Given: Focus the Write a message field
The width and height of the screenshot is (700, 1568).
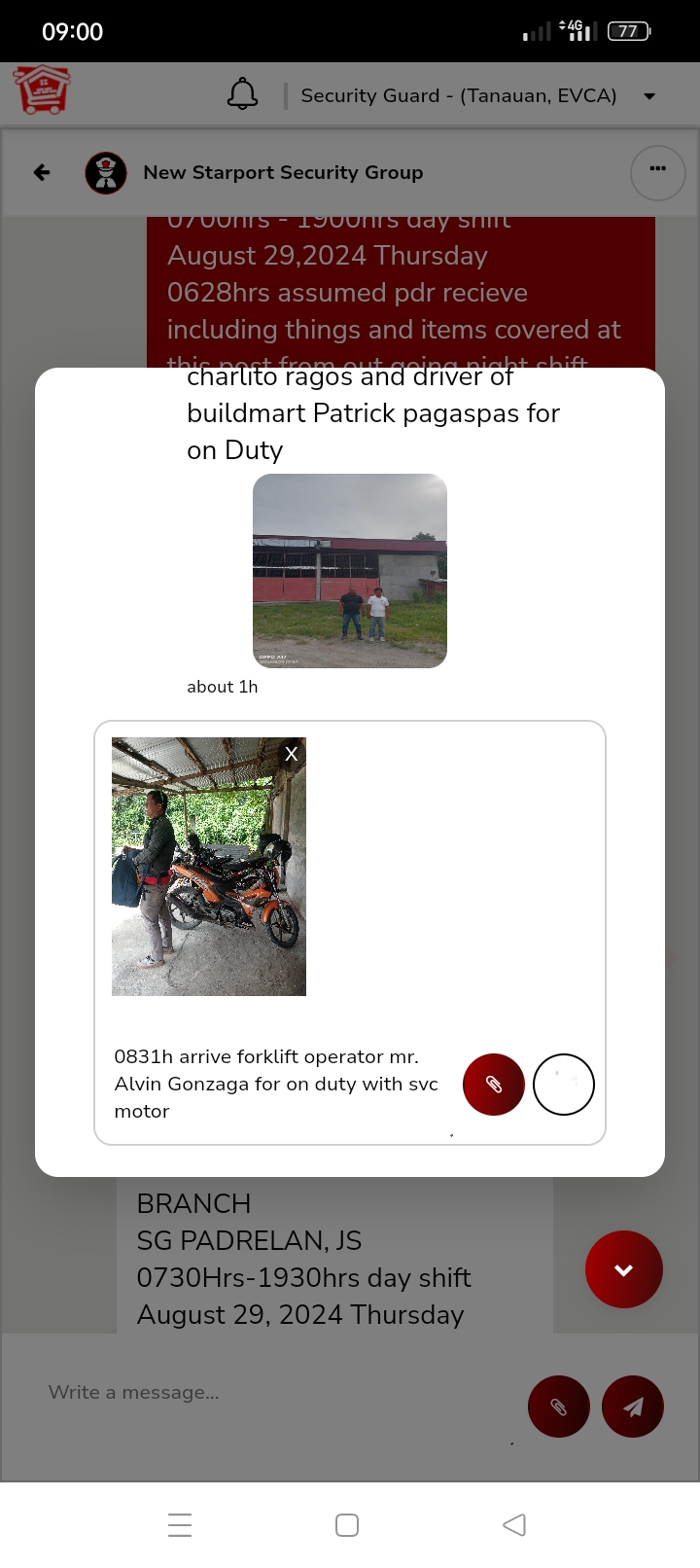Looking at the screenshot, I should (x=272, y=1393).
